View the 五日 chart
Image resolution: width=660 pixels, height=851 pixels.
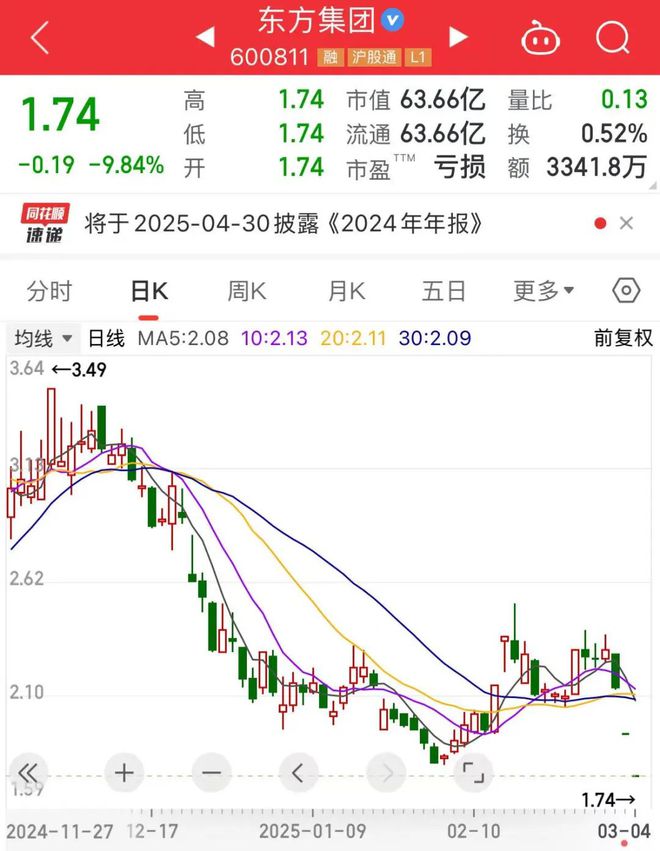click(444, 291)
